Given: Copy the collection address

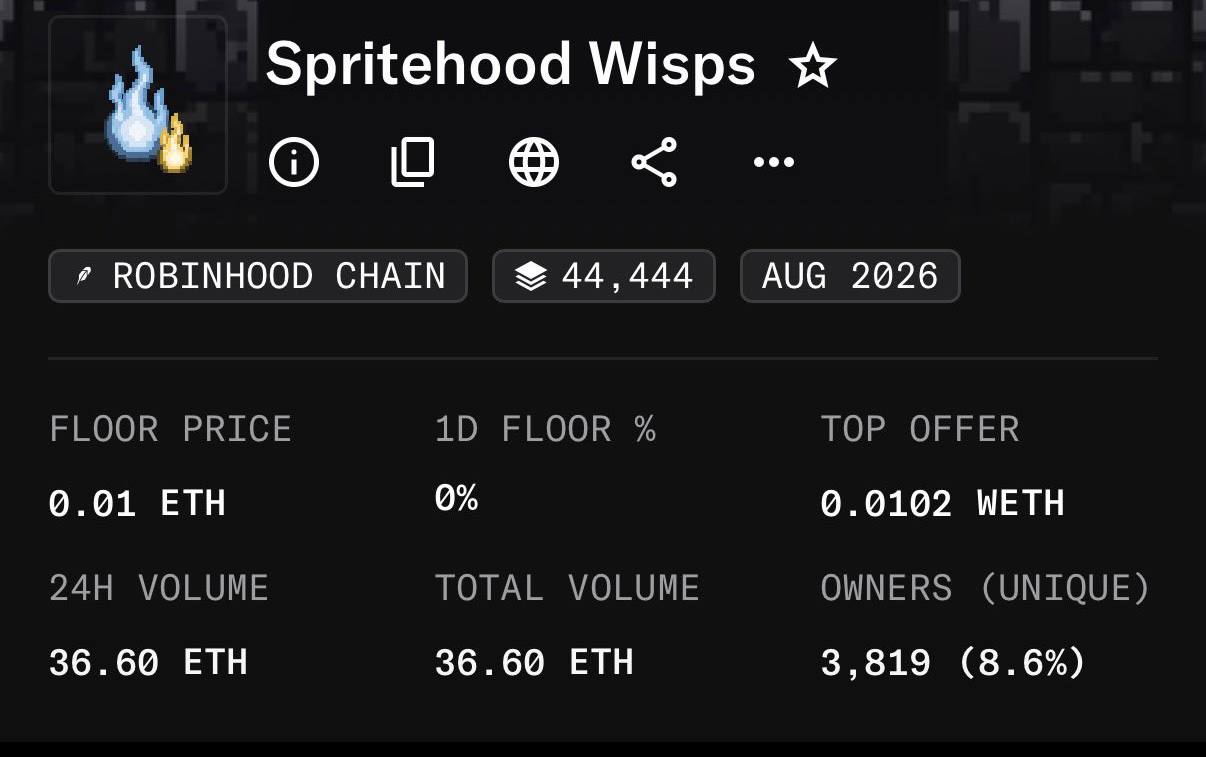Looking at the screenshot, I should pyautogui.click(x=413, y=162).
